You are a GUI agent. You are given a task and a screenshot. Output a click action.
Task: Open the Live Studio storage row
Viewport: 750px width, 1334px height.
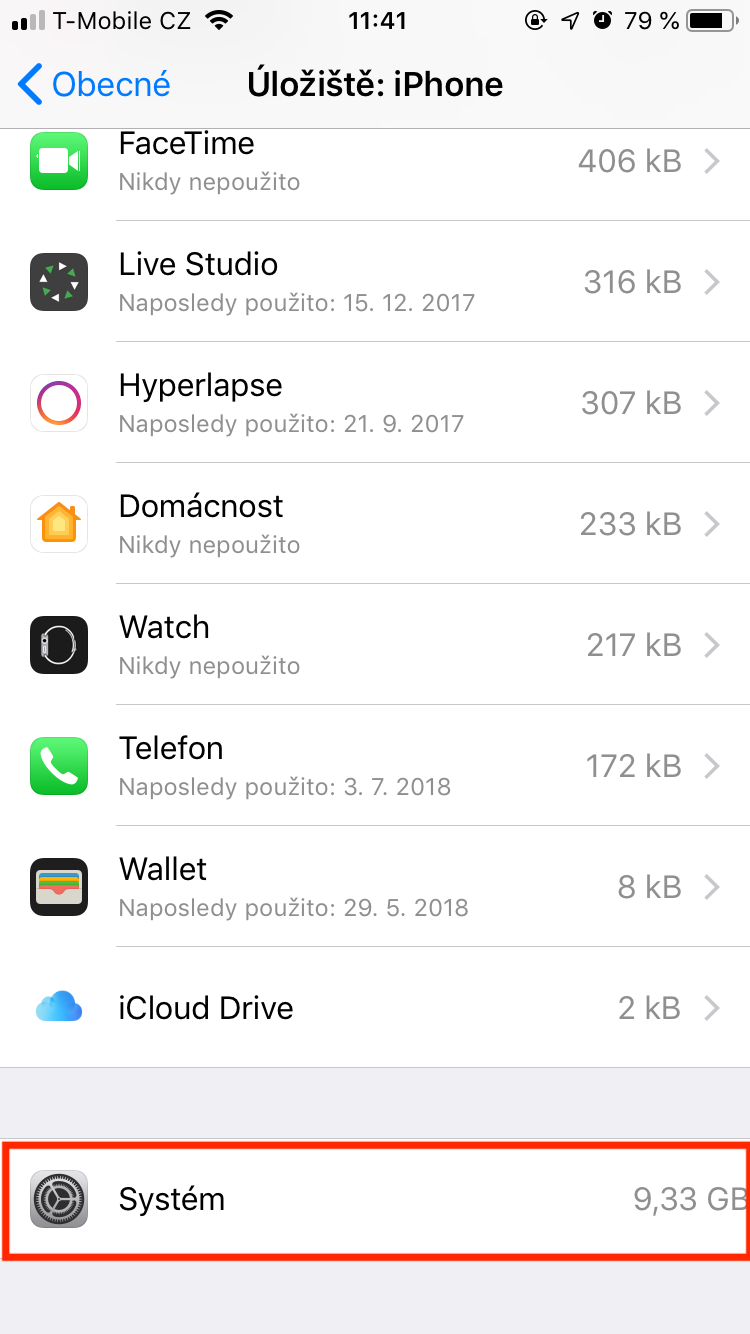pyautogui.click(x=375, y=282)
